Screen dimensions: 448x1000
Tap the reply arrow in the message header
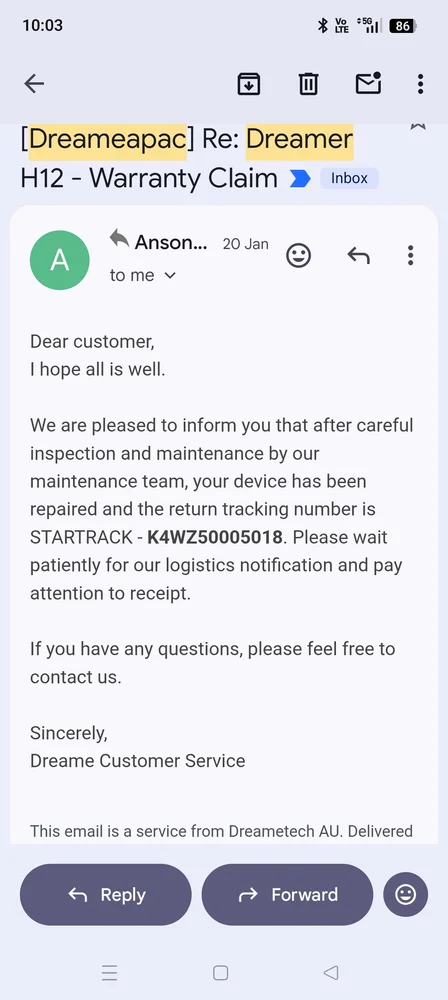[x=359, y=256]
